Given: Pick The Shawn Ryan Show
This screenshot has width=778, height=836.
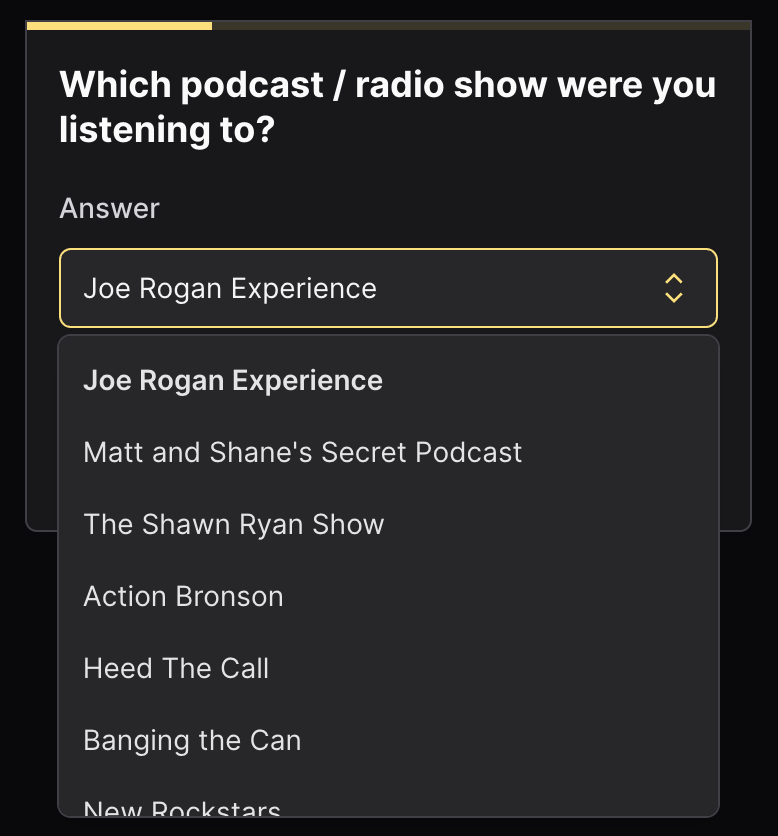Looking at the screenshot, I should pyautogui.click(x=234, y=524).
